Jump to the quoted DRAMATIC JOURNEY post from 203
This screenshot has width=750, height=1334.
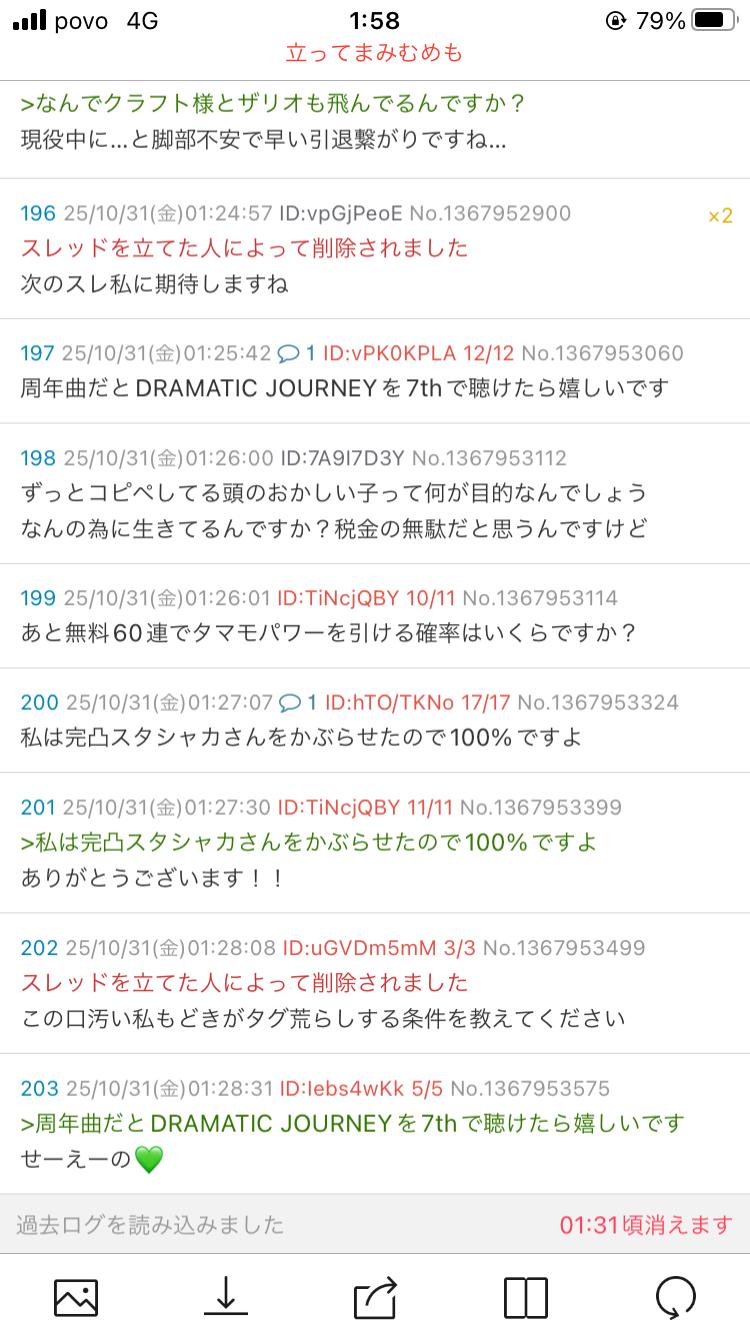(352, 1123)
